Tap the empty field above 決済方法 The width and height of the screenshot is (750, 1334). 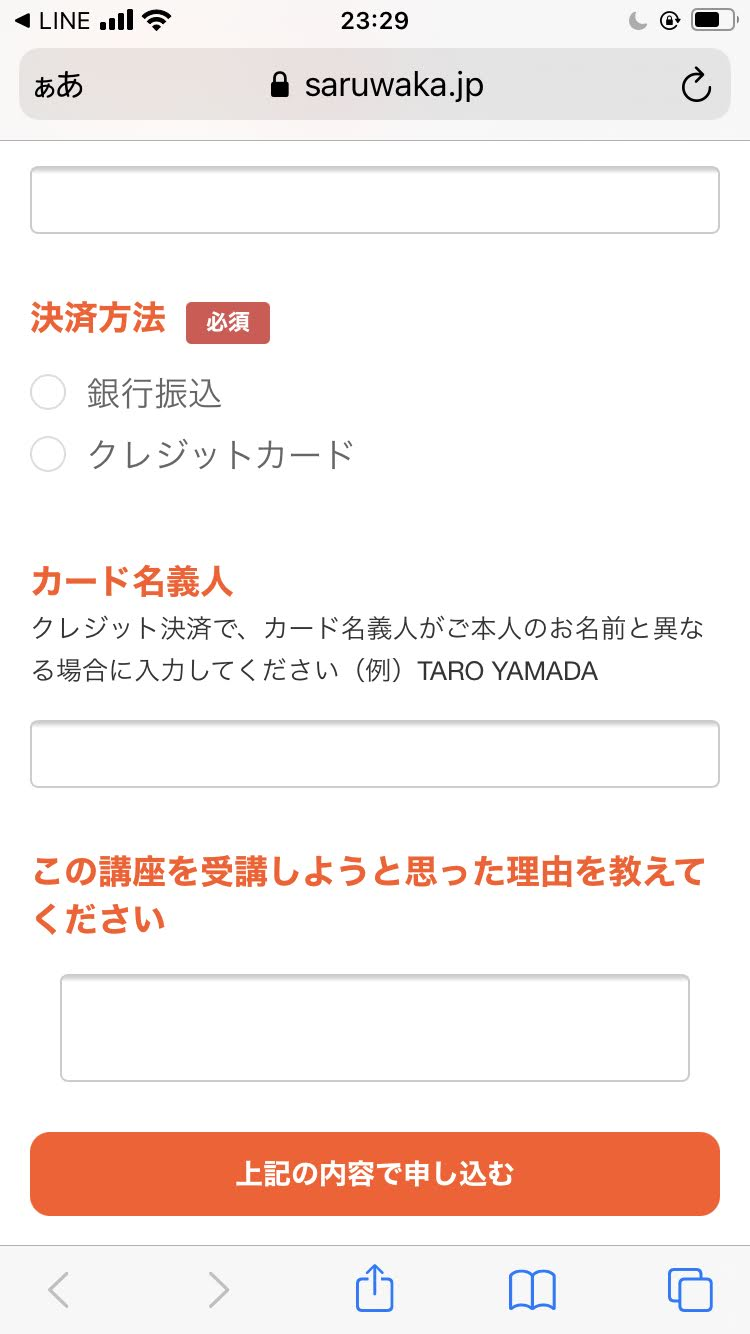375,200
